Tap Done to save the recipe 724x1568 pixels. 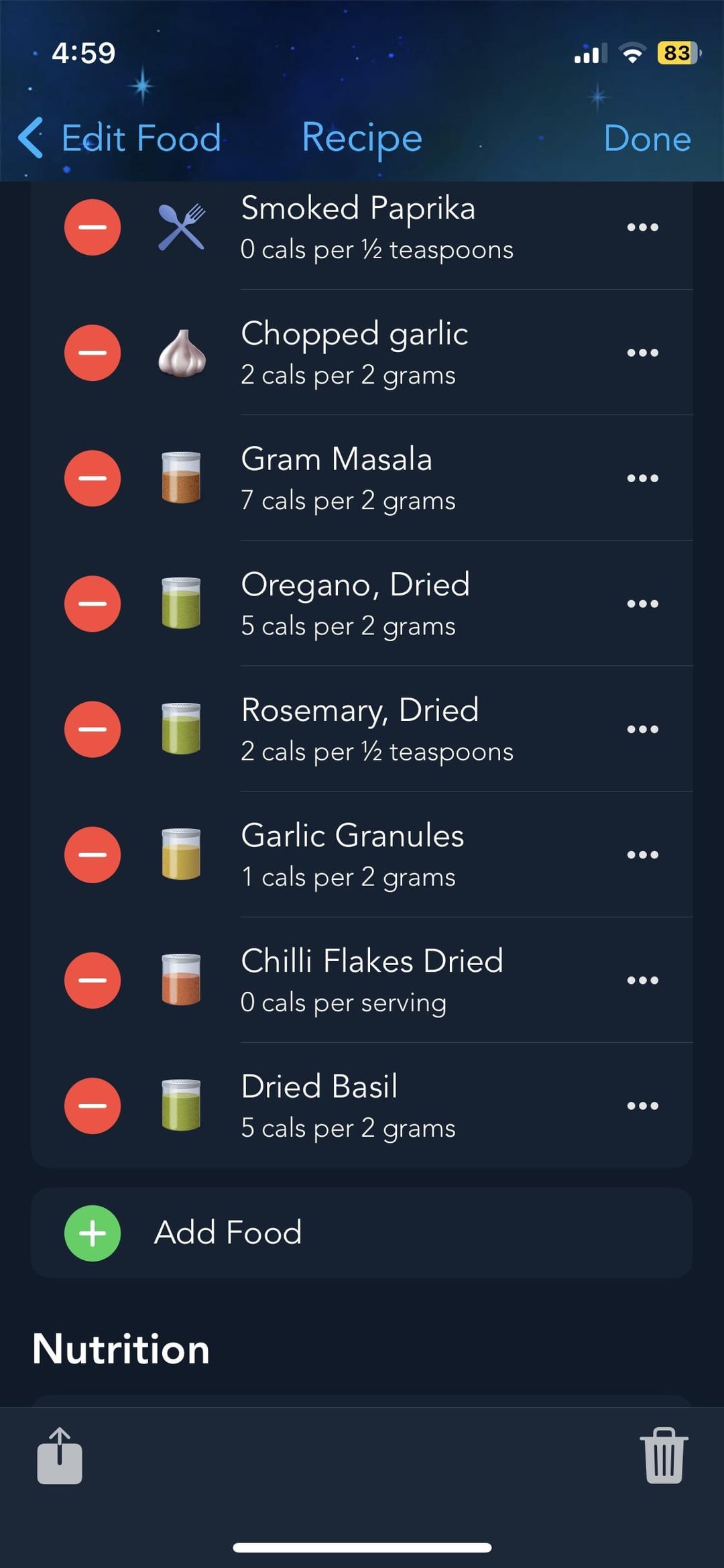click(x=647, y=138)
